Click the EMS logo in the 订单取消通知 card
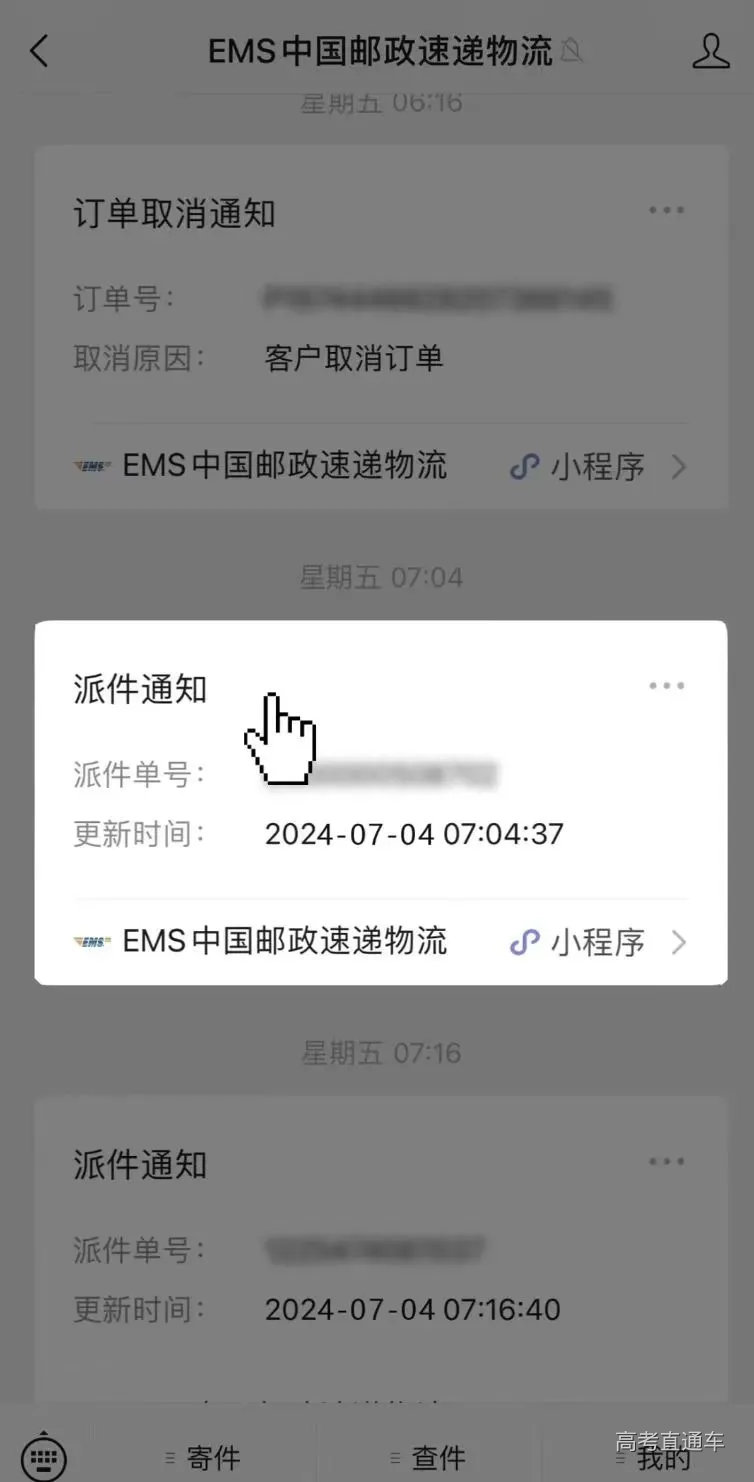Screen dimensions: 754x1482 (93, 465)
